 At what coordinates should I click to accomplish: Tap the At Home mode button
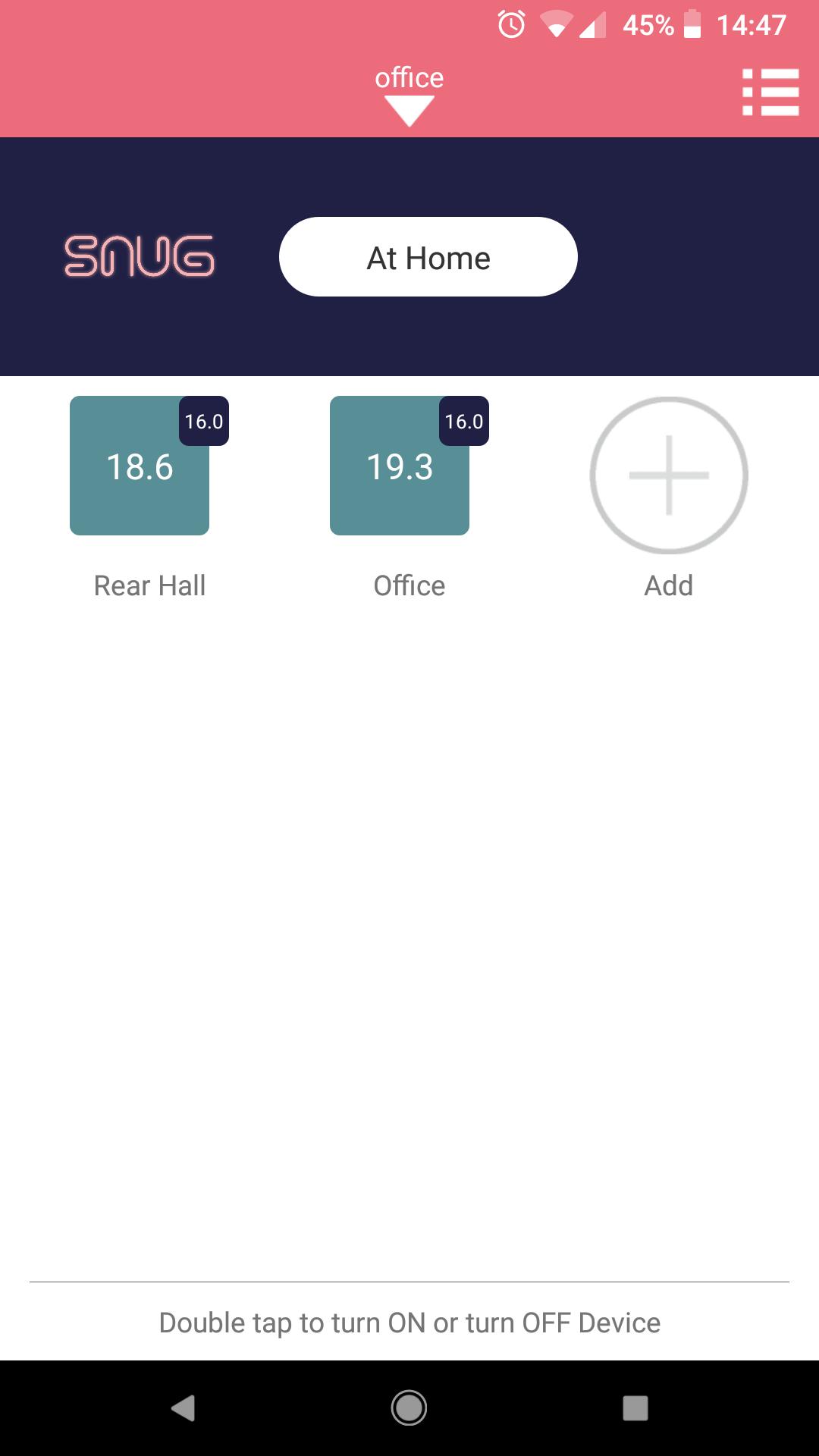(428, 257)
